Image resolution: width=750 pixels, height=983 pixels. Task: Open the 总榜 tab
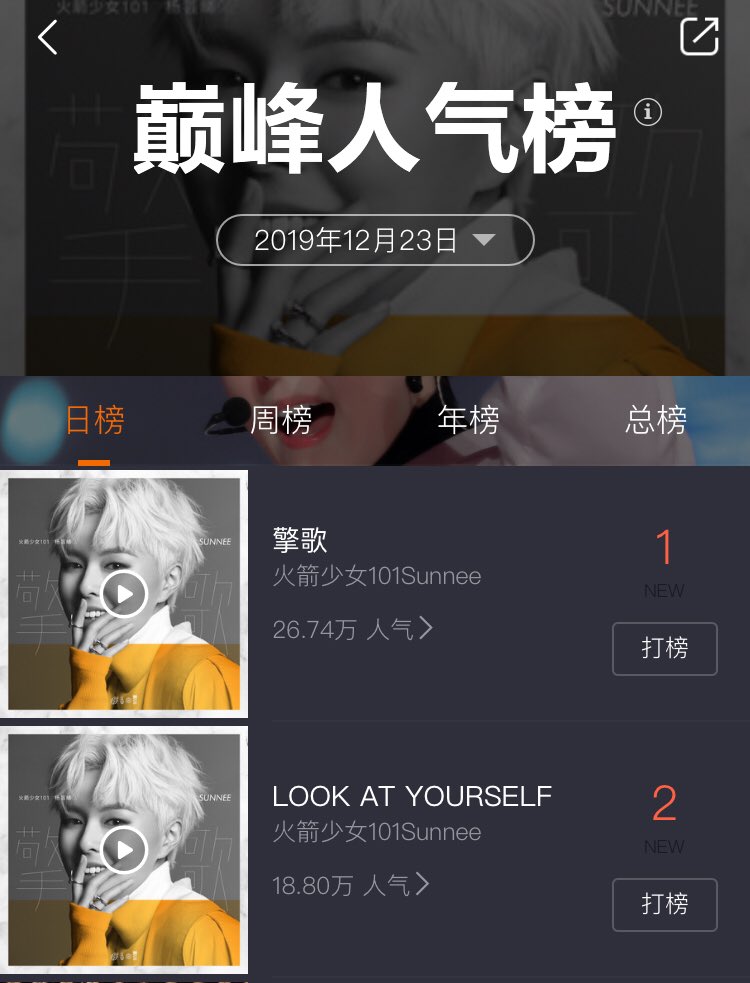coord(656,420)
